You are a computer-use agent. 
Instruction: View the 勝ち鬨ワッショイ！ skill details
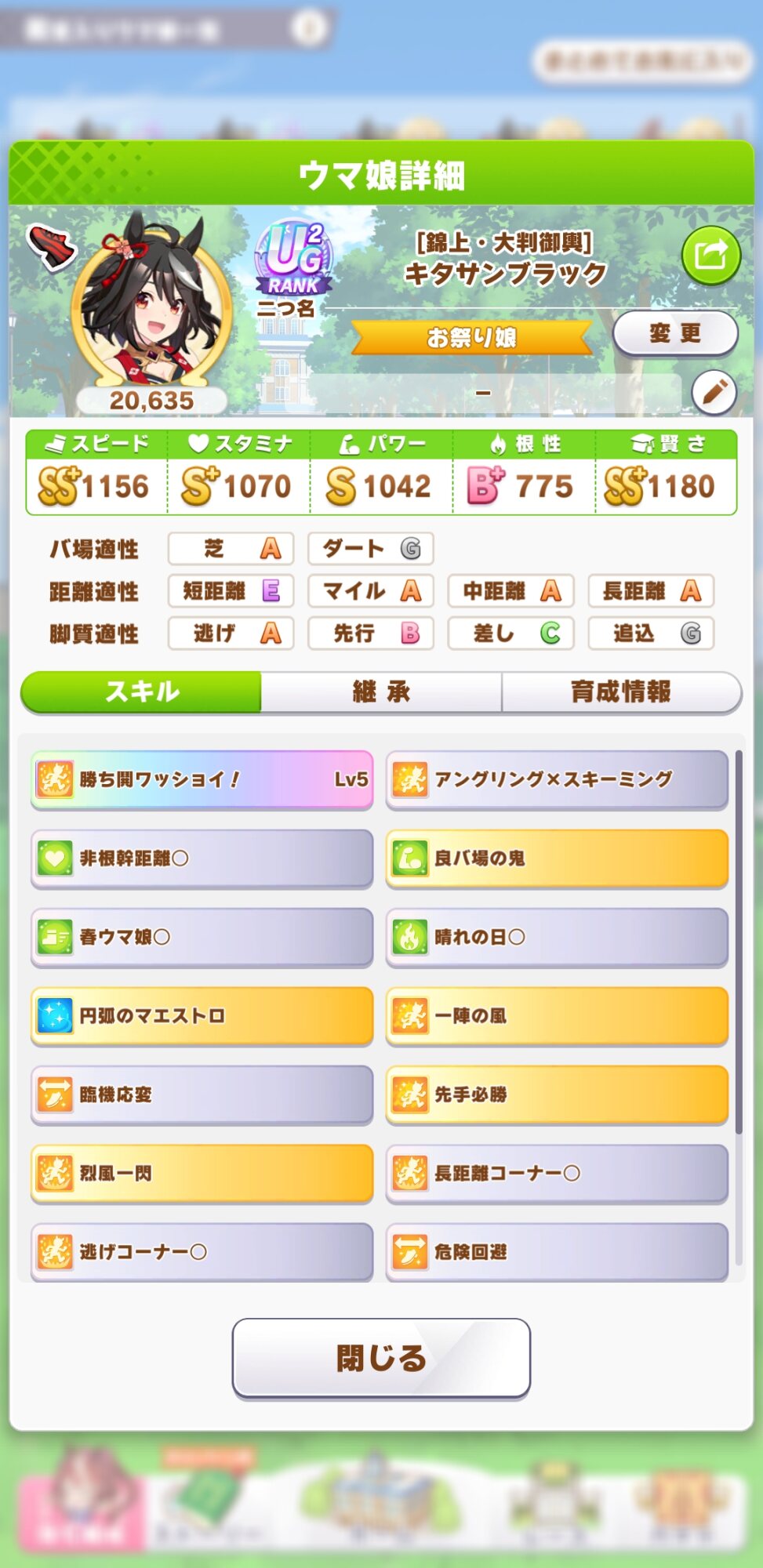tap(202, 779)
